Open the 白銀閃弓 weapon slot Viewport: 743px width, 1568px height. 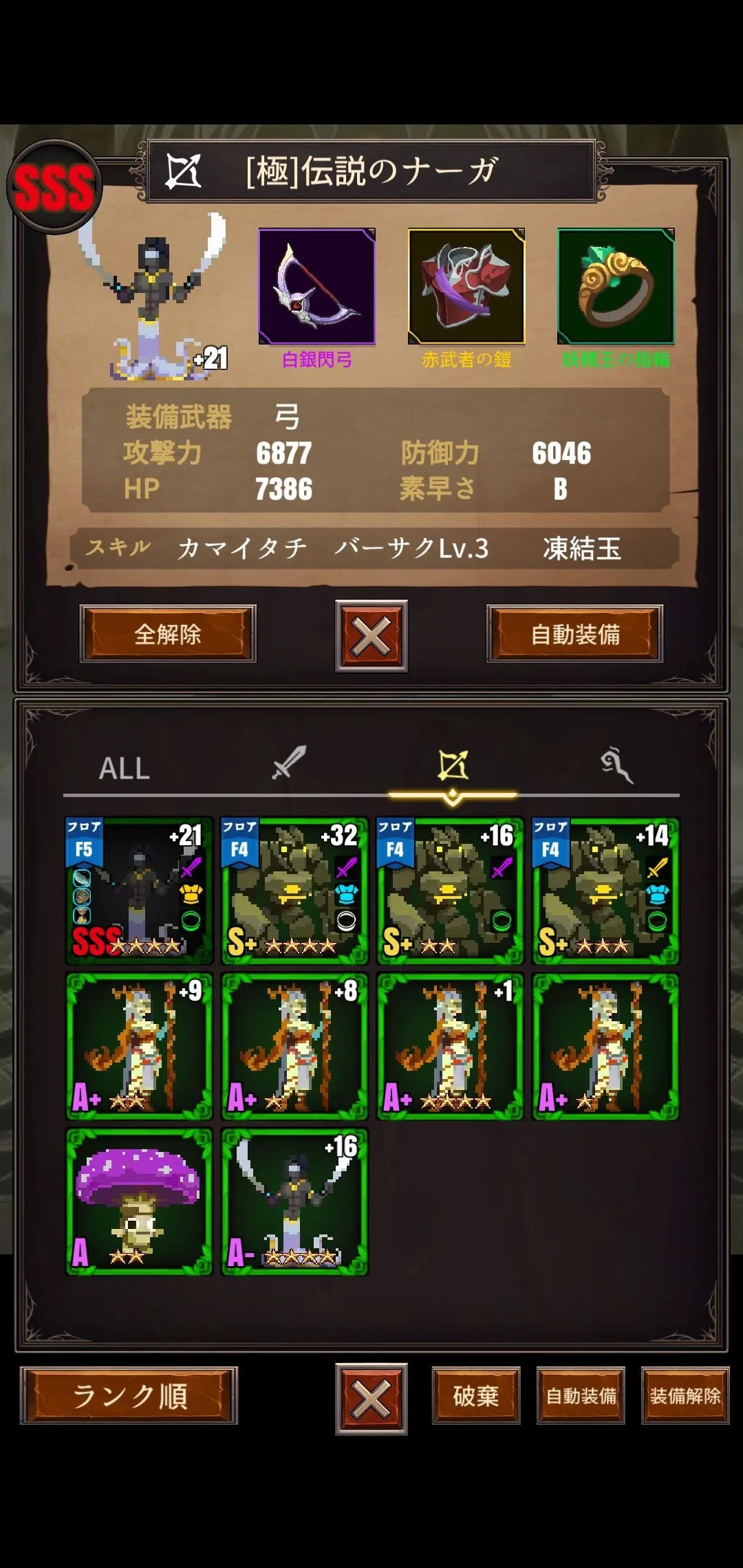tap(316, 287)
